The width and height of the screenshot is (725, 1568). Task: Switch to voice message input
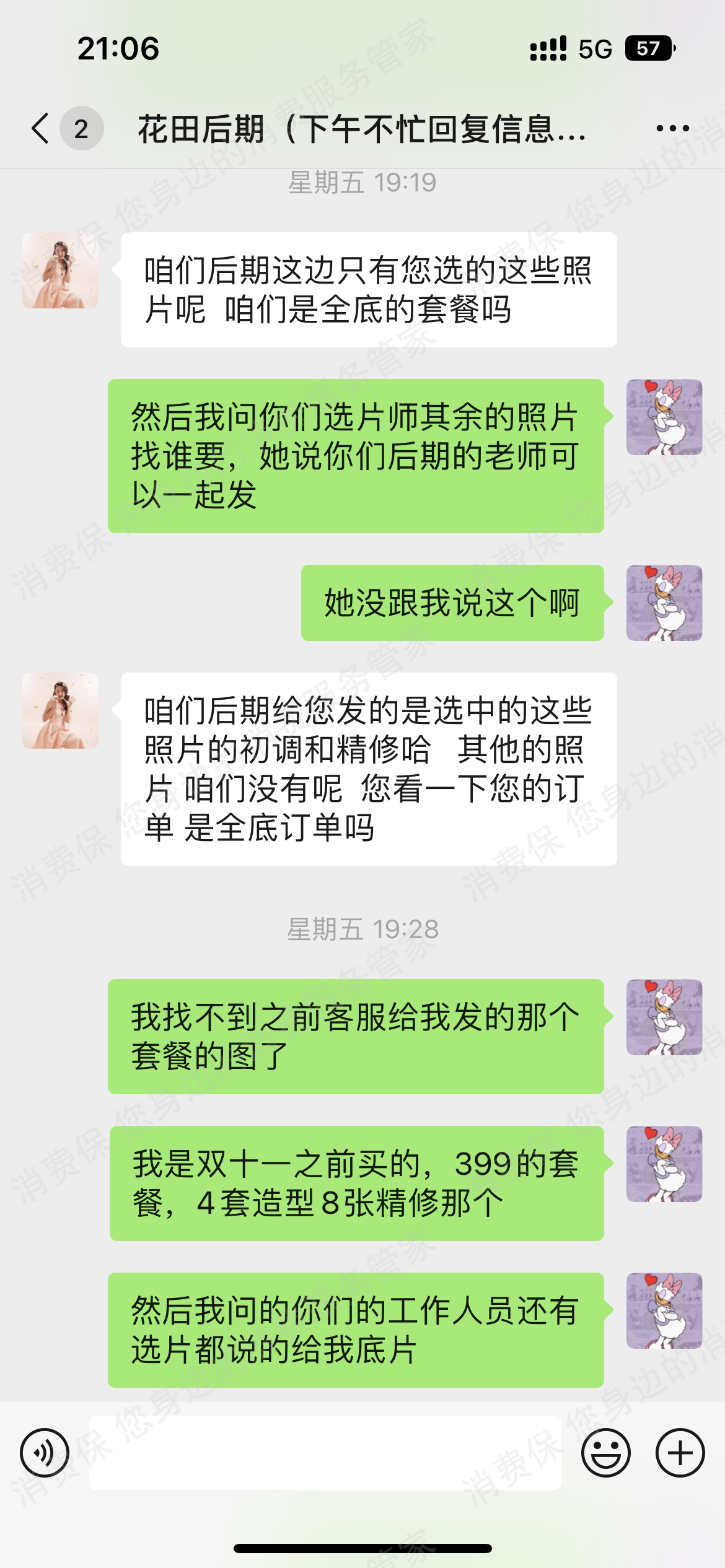tap(44, 1452)
